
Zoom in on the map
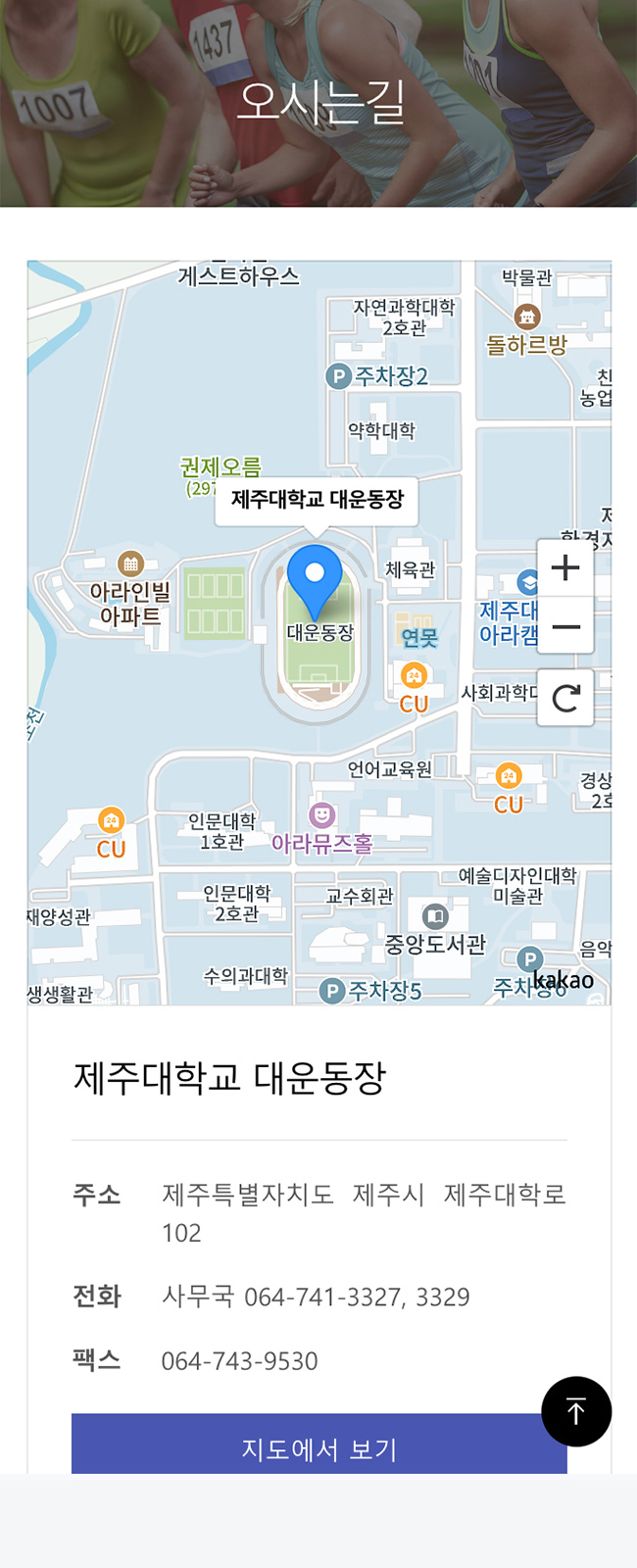(x=565, y=568)
